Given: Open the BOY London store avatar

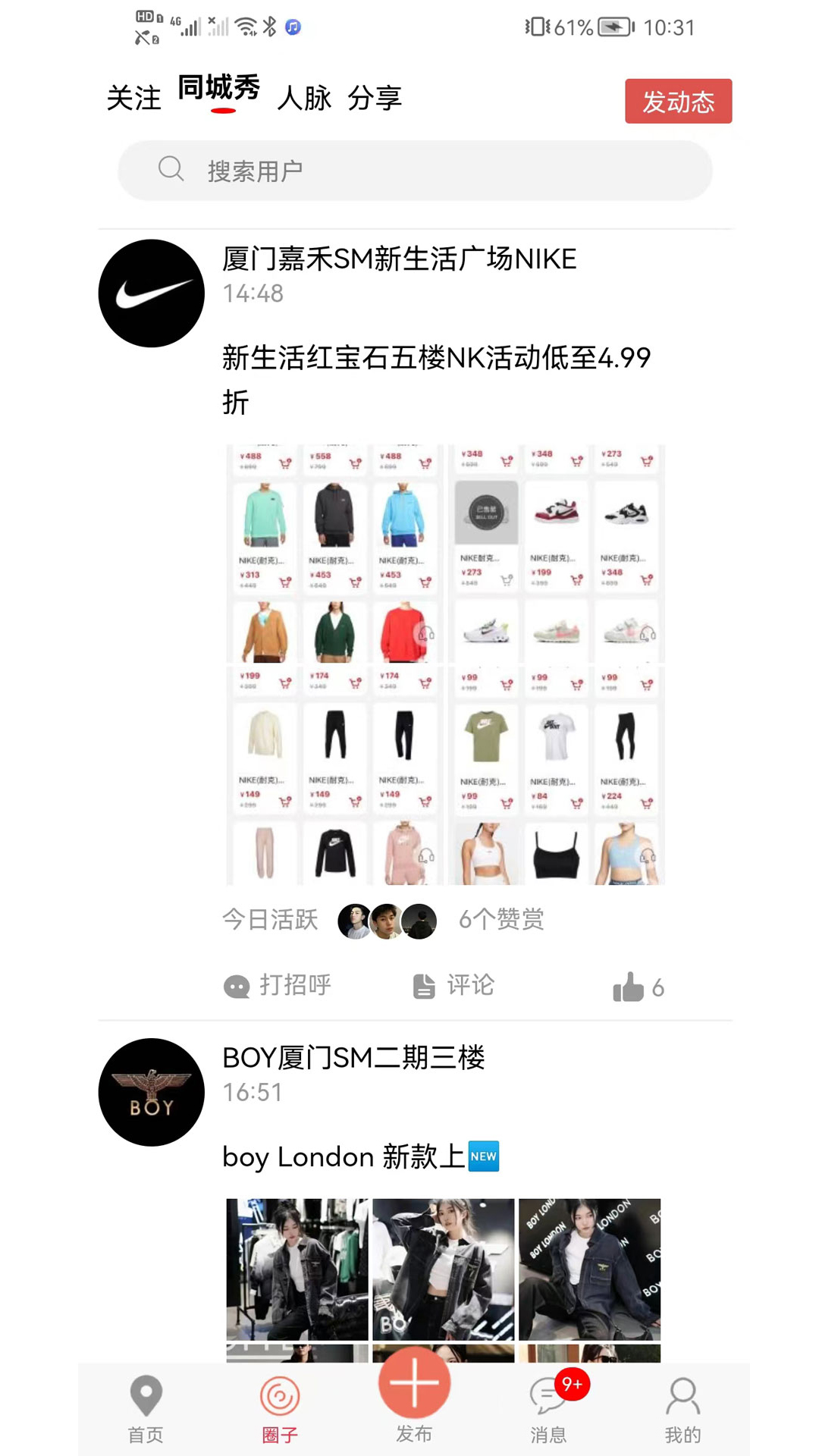Looking at the screenshot, I should [152, 1092].
